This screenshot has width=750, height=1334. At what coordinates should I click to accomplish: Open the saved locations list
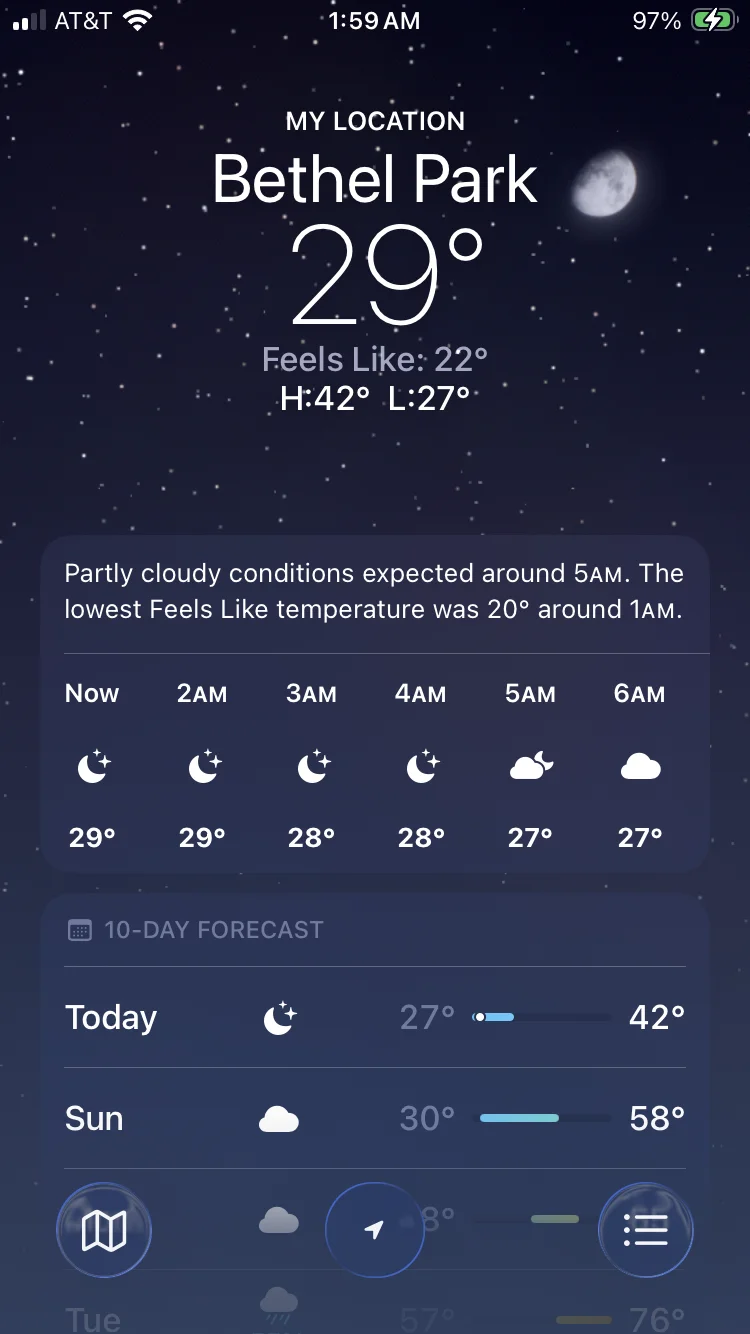click(645, 1231)
